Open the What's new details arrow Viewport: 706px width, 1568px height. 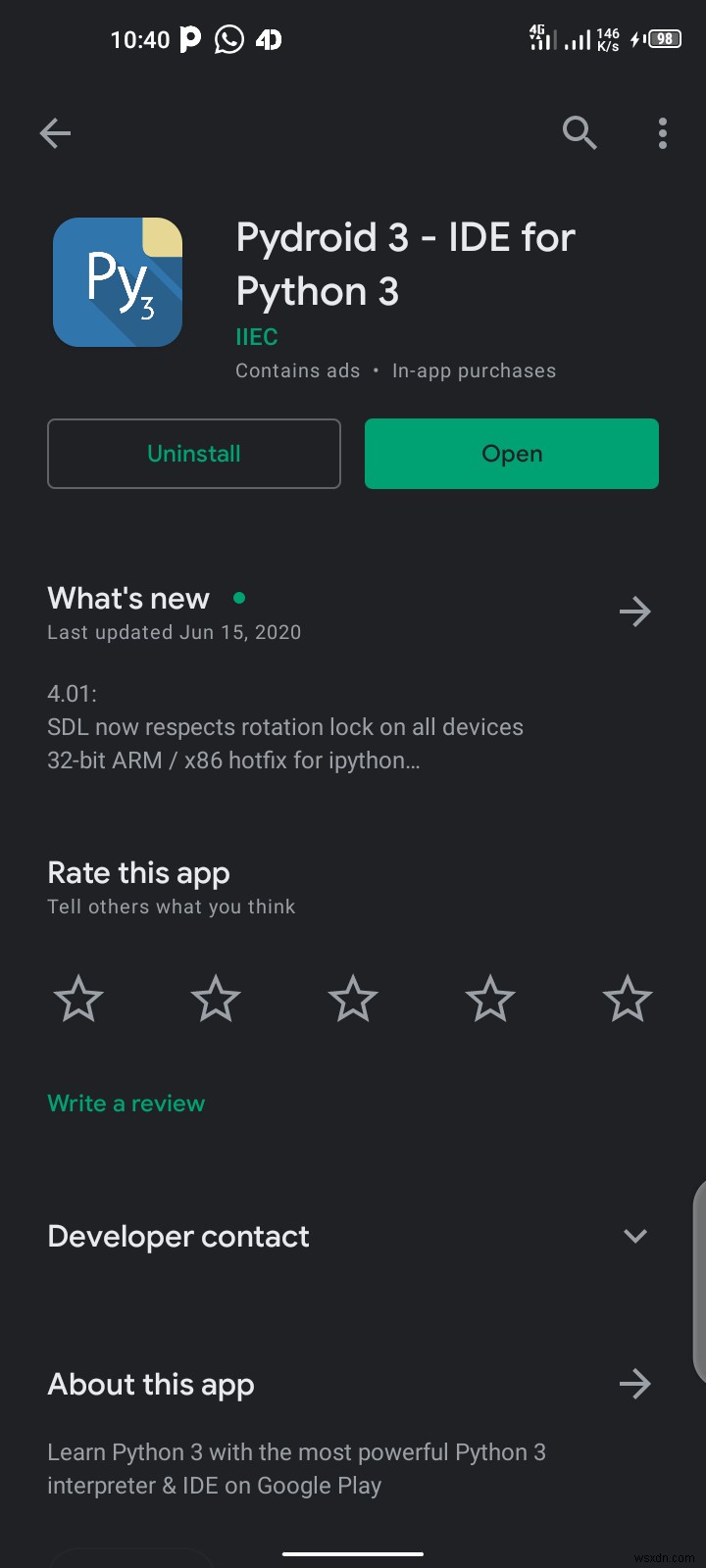634,611
